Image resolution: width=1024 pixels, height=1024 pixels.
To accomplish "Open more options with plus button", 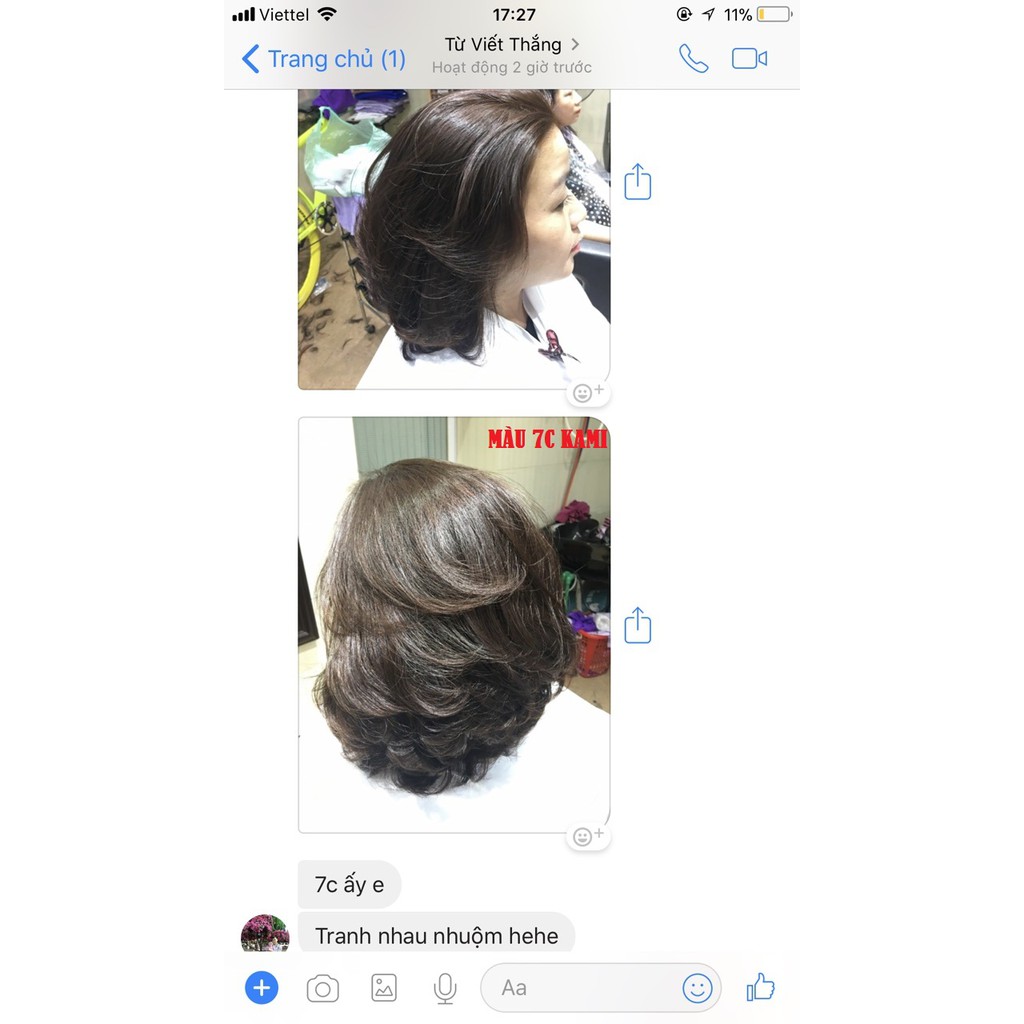I will pos(261,989).
